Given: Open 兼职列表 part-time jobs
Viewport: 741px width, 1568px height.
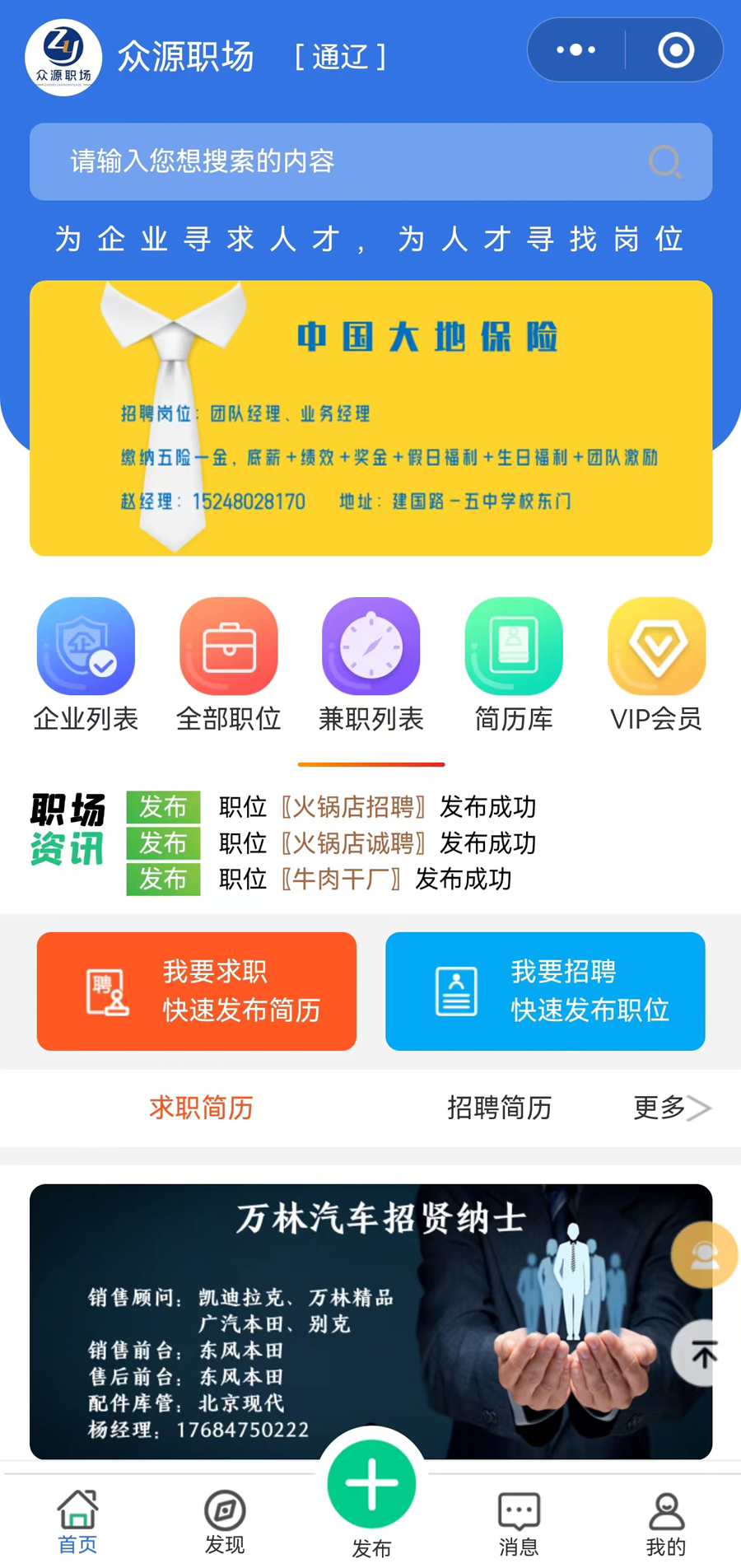Looking at the screenshot, I should tap(370, 664).
